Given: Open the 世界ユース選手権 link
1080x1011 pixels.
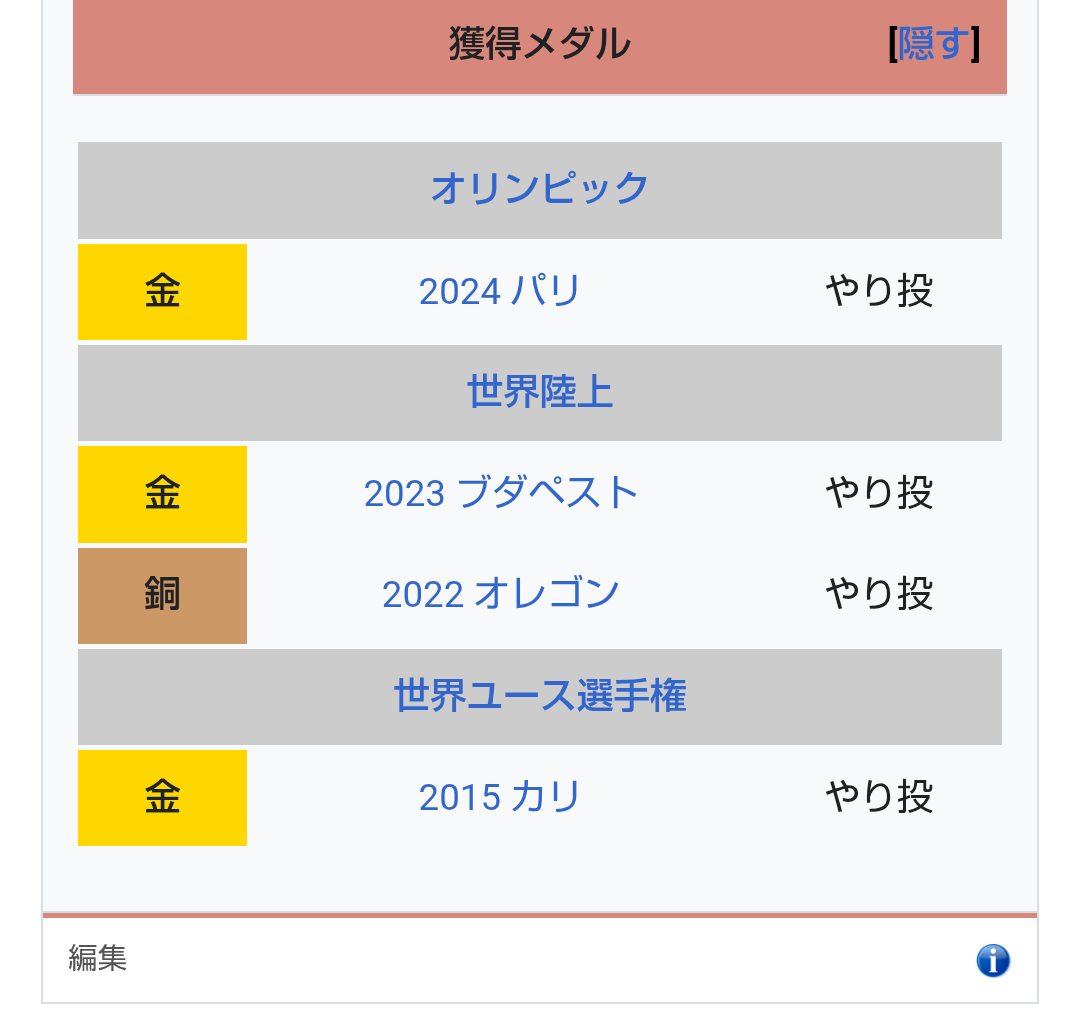Looking at the screenshot, I should pyautogui.click(x=540, y=696).
